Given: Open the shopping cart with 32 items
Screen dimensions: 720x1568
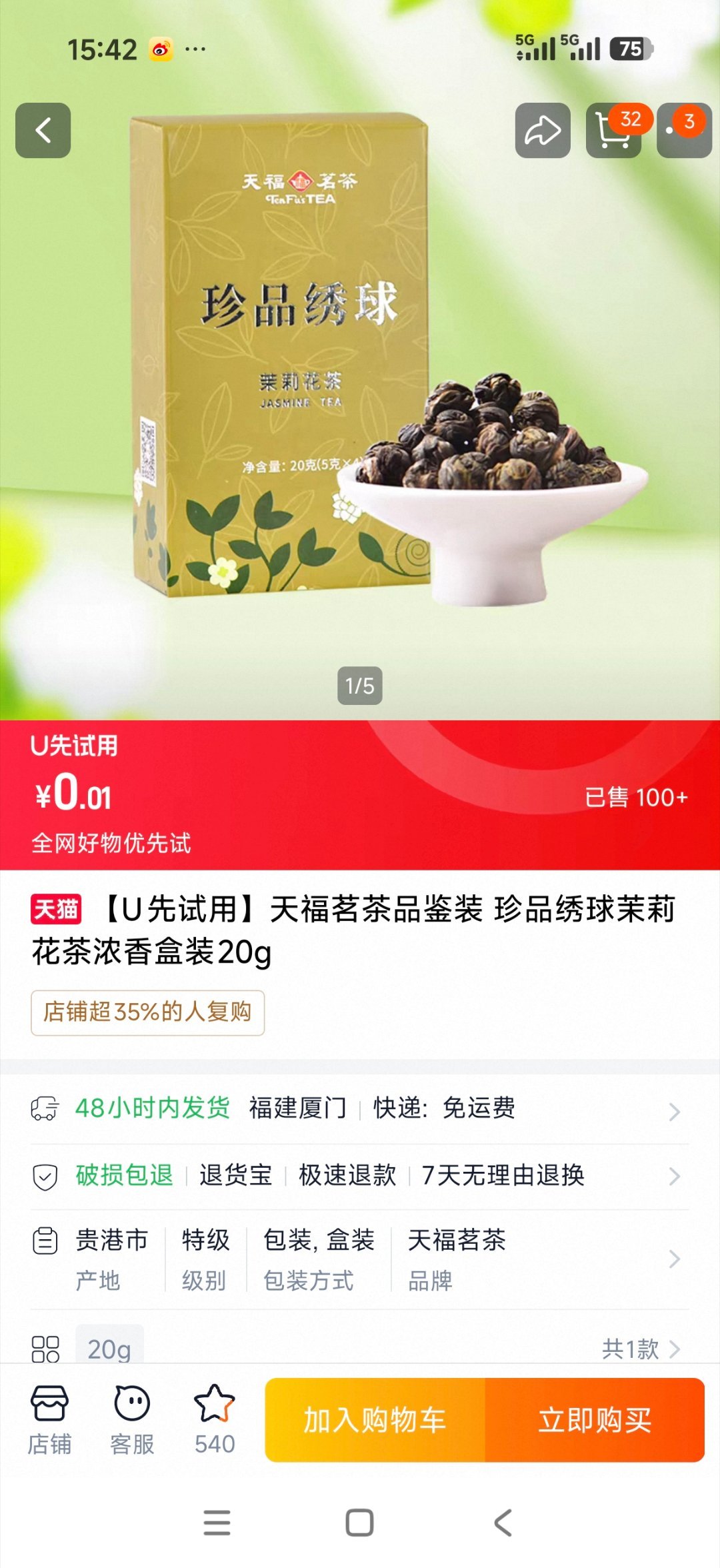Looking at the screenshot, I should pos(613,131).
